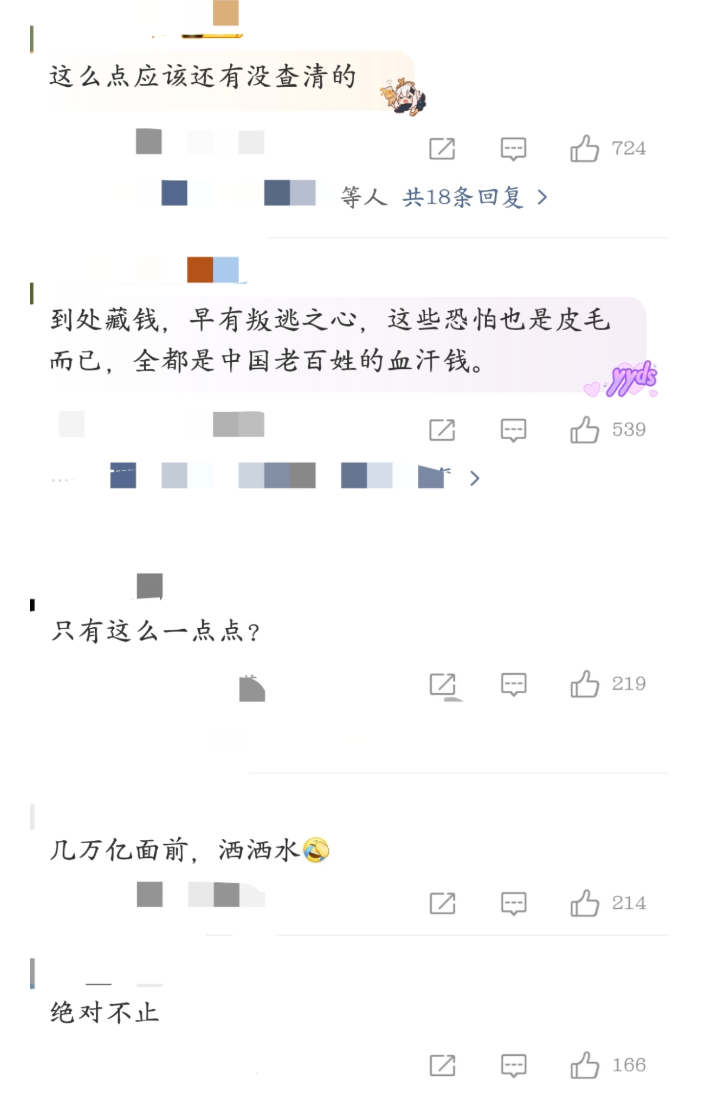Reply to the comment 几万亿面前,洒洒水
Viewport: 704px width, 1094px height.
pos(513,903)
